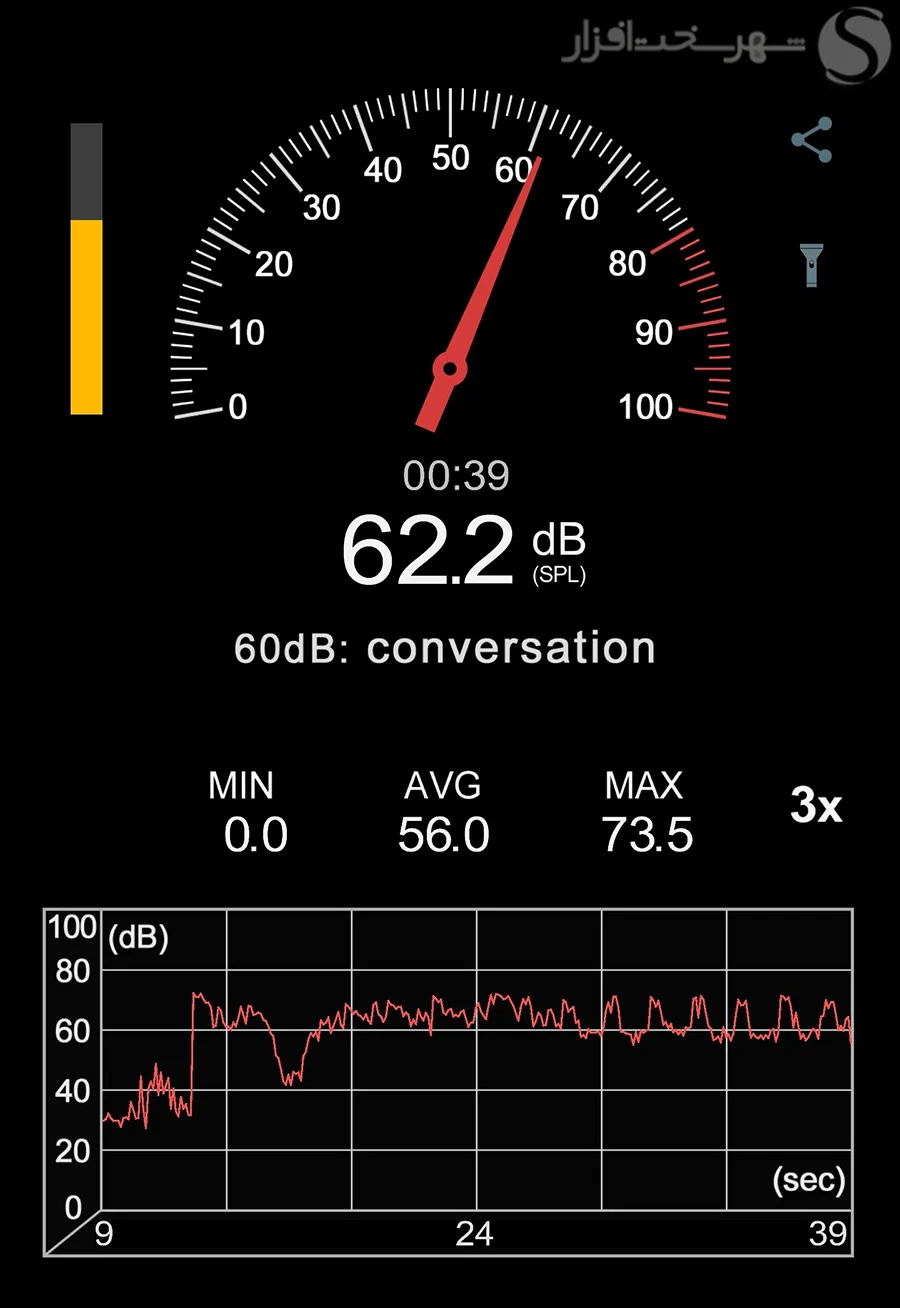Tap the dB speedometer gauge
This screenshot has height=1308, width=900.
point(450,250)
